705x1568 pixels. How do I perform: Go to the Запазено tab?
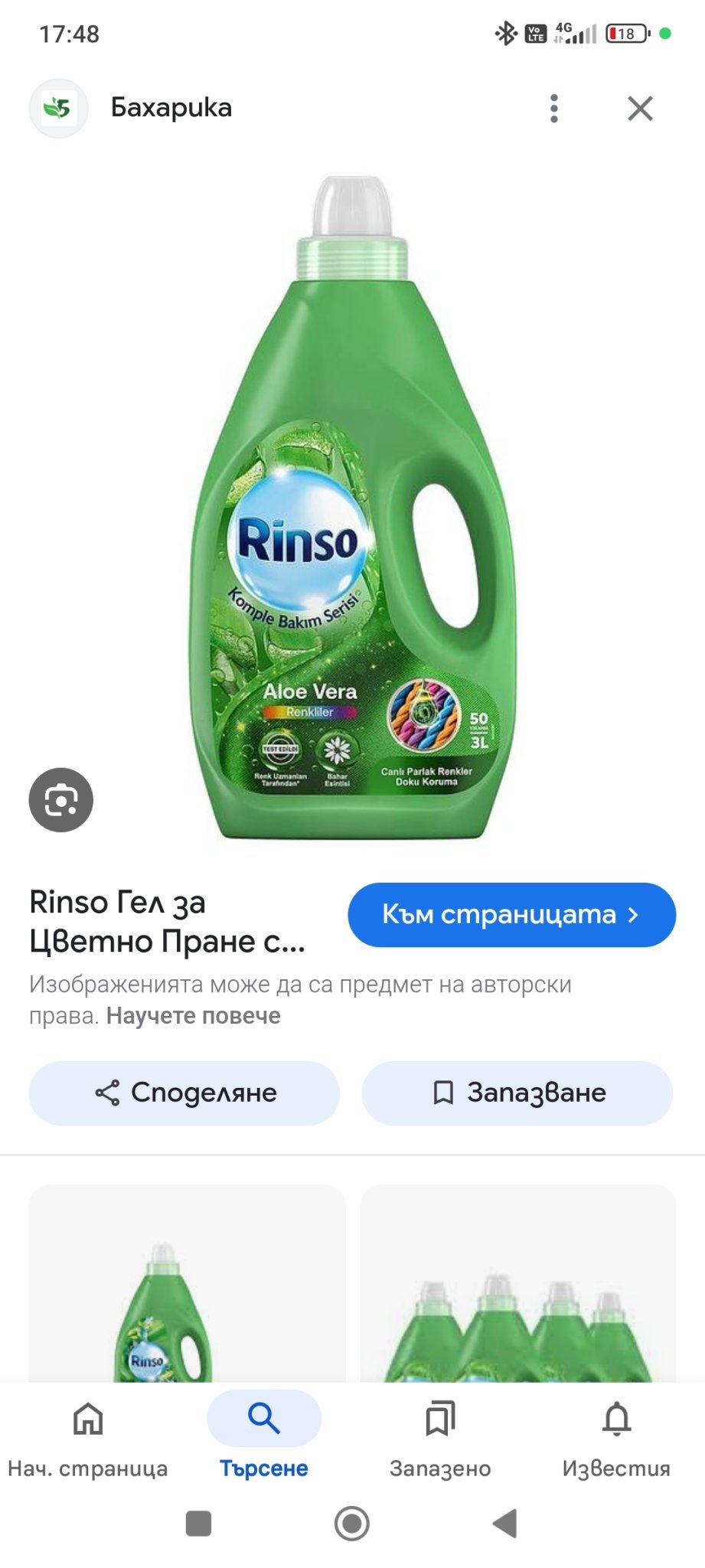tap(440, 1436)
